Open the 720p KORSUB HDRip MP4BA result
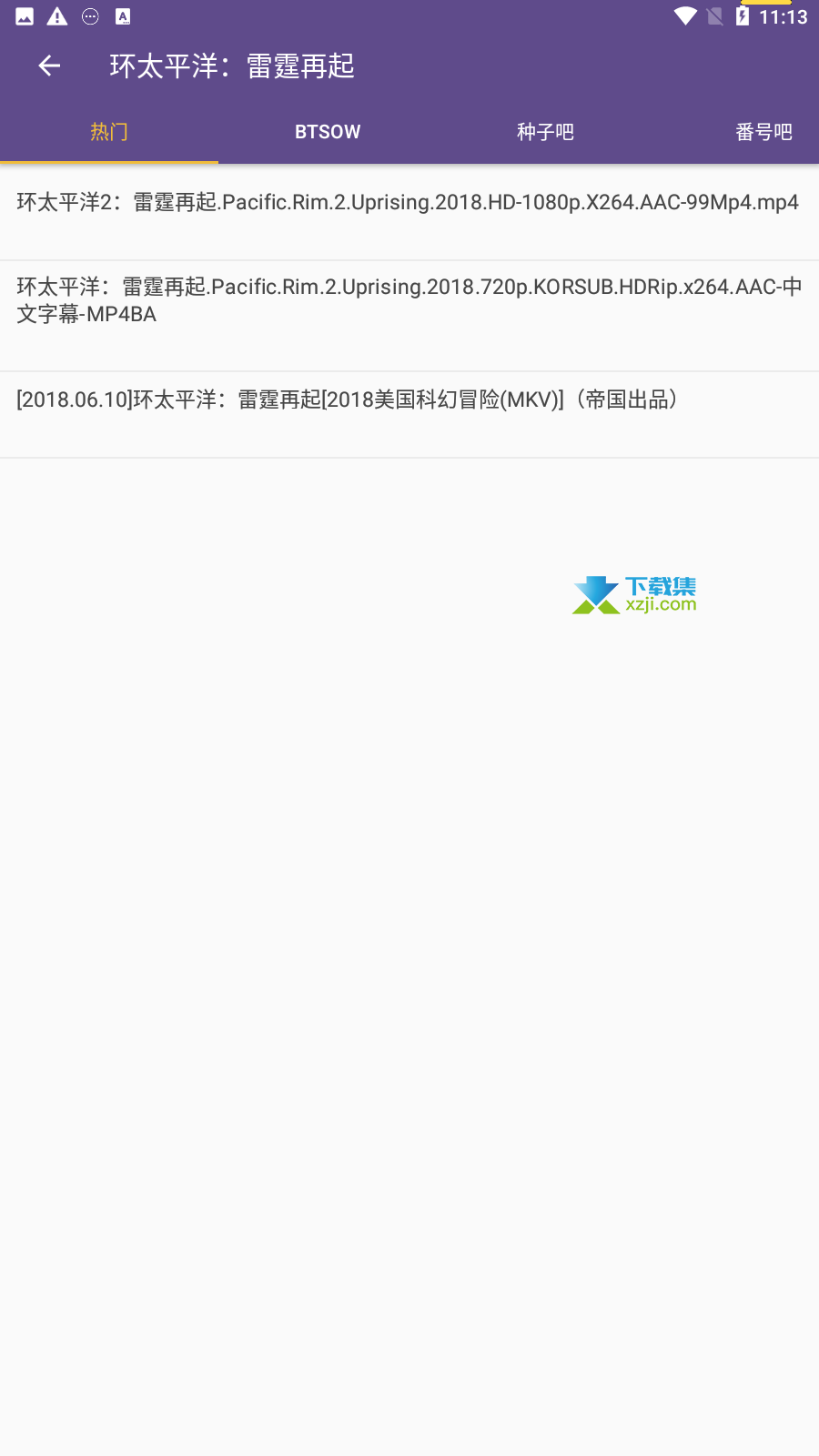 (408, 300)
